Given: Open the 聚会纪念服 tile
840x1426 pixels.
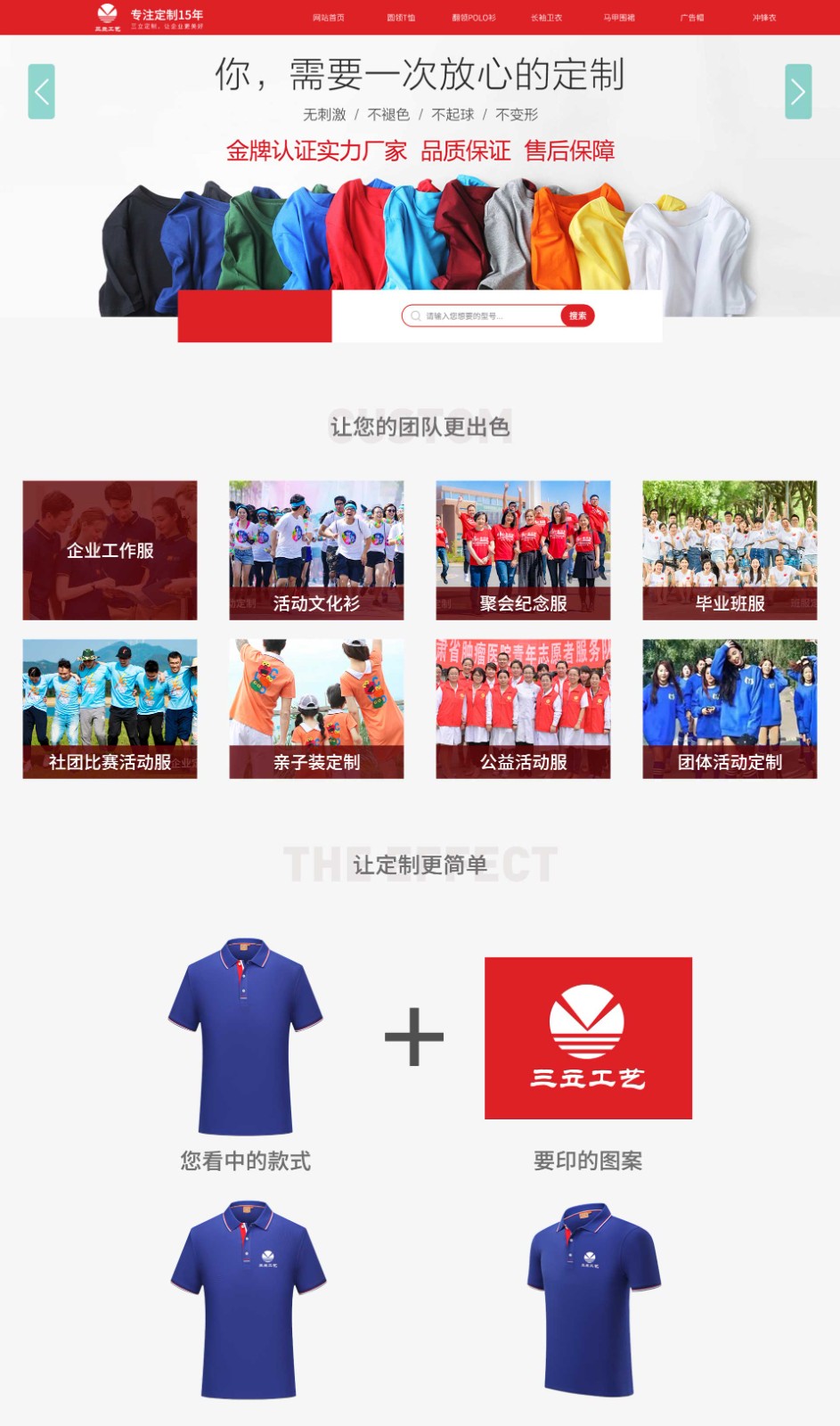Looking at the screenshot, I should pos(523,551).
